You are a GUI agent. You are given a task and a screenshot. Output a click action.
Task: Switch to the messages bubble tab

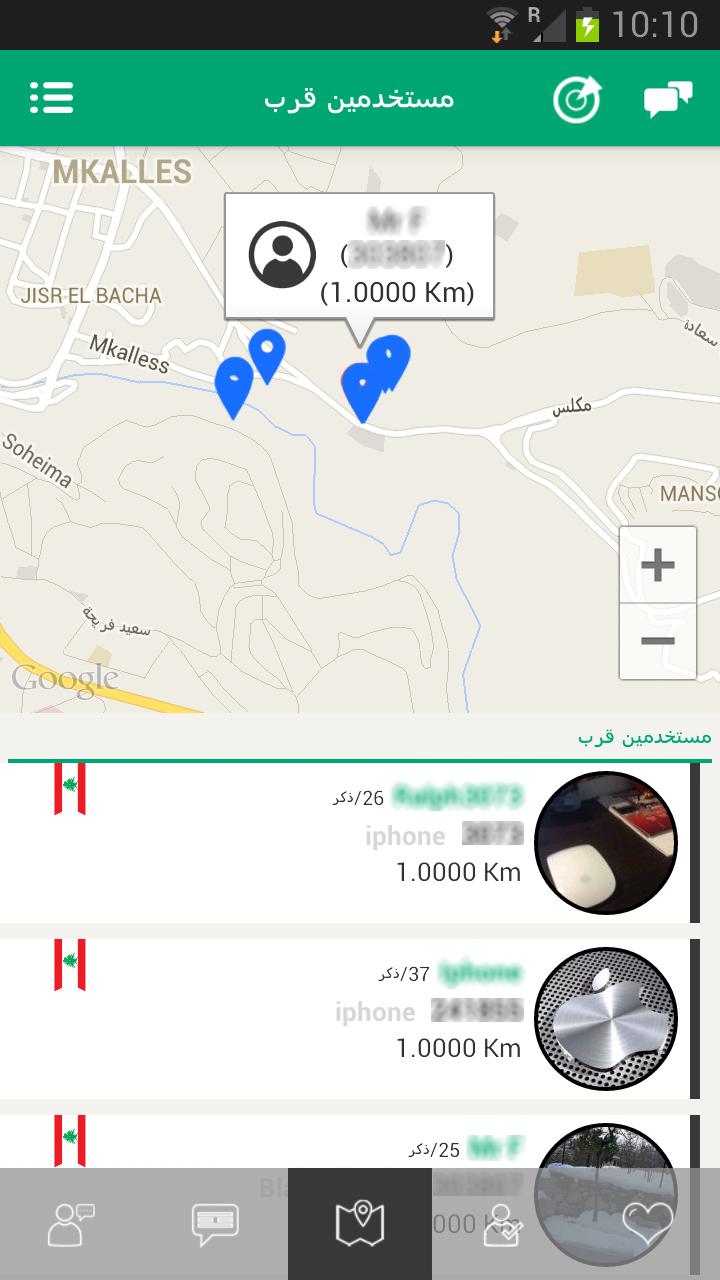[216, 1224]
